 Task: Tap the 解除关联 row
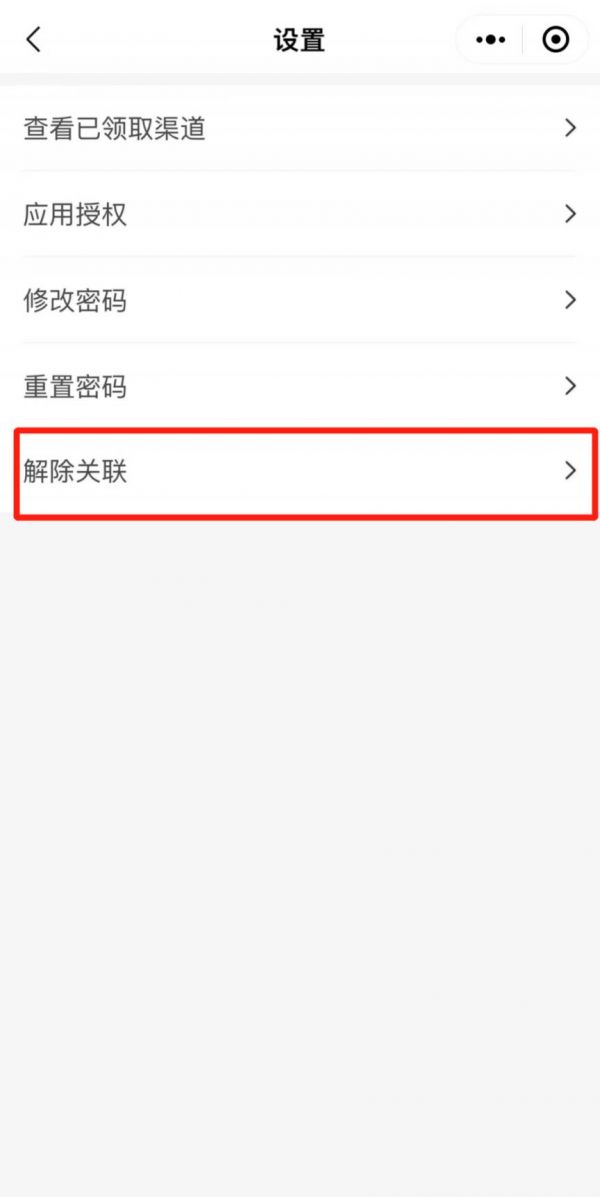pyautogui.click(x=305, y=473)
